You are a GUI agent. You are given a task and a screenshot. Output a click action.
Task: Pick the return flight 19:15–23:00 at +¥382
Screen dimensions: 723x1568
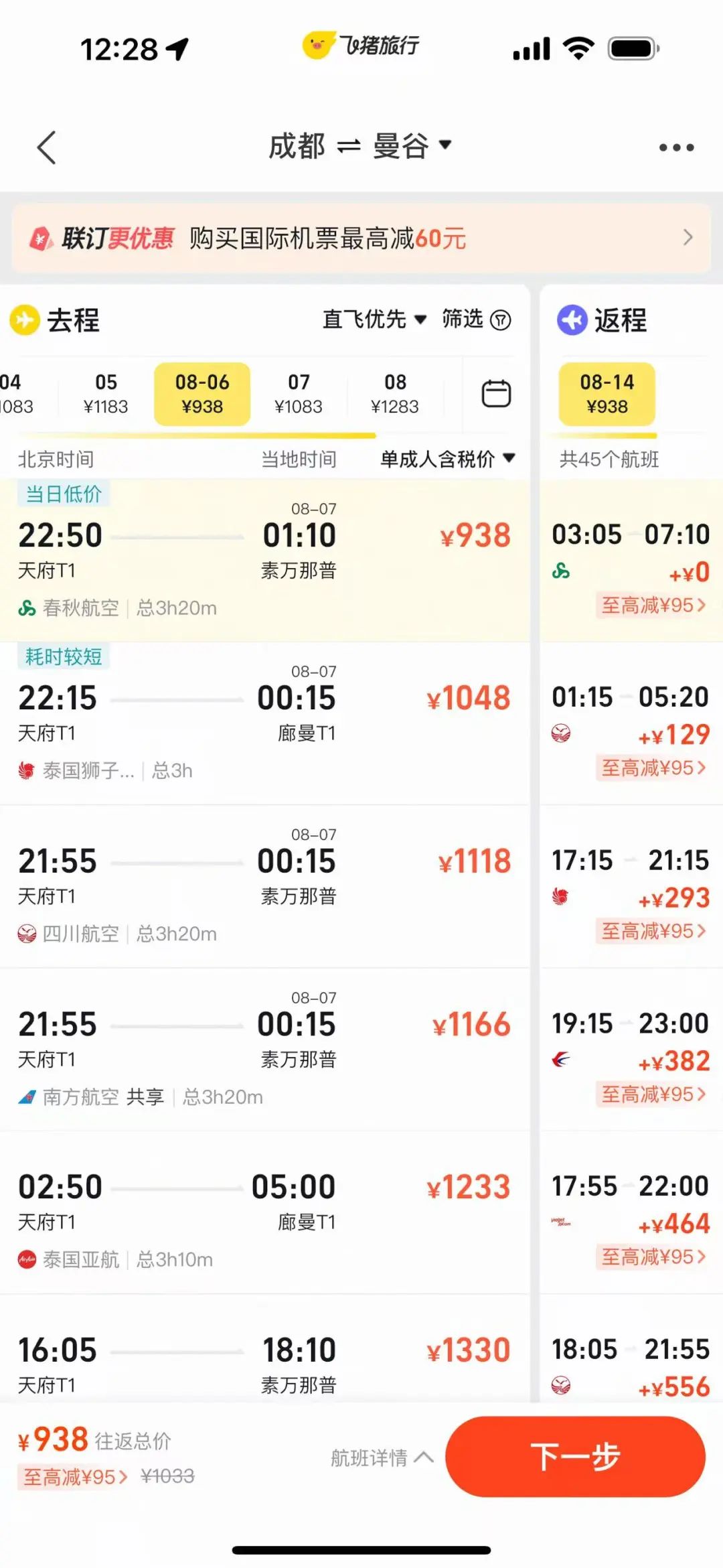631,1050
